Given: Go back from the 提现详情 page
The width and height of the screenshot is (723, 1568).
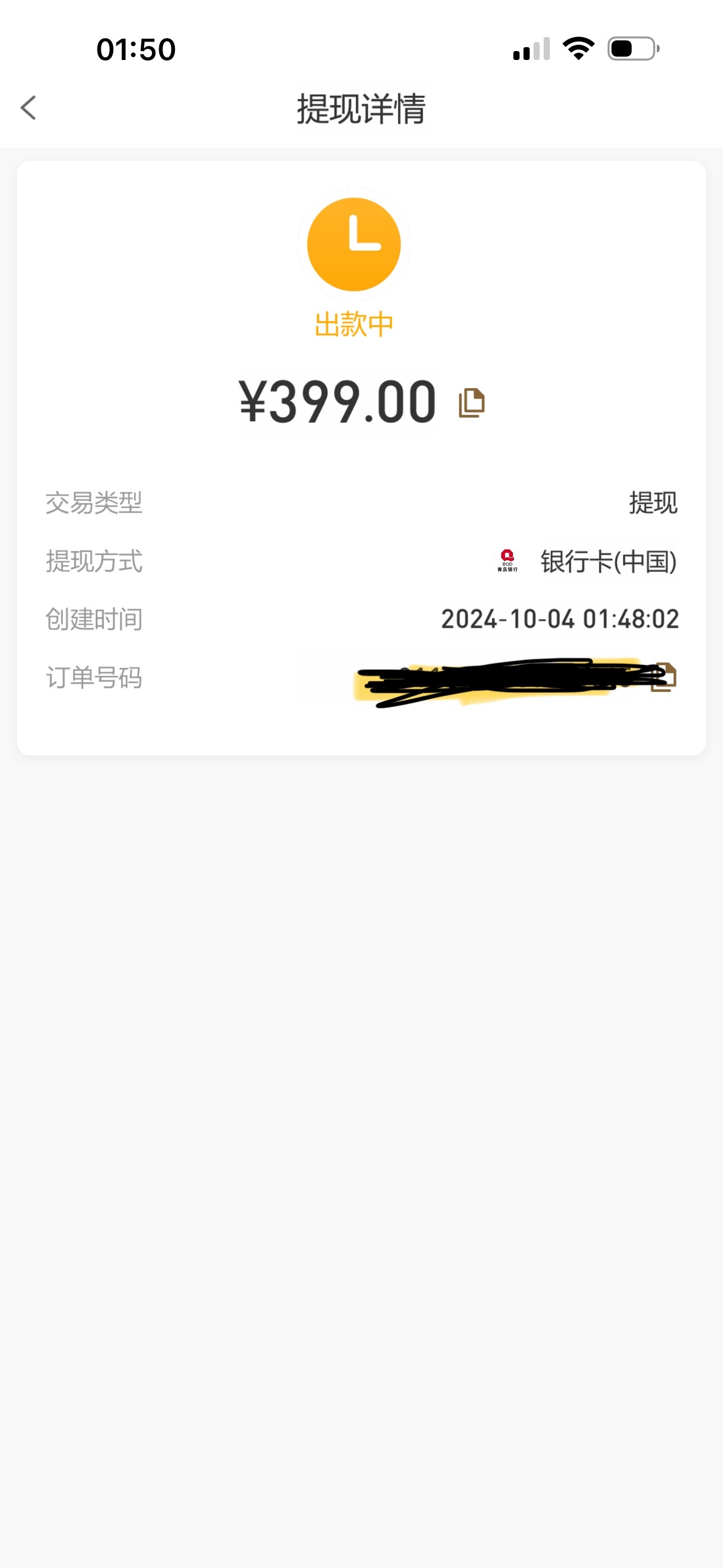Looking at the screenshot, I should [29, 108].
